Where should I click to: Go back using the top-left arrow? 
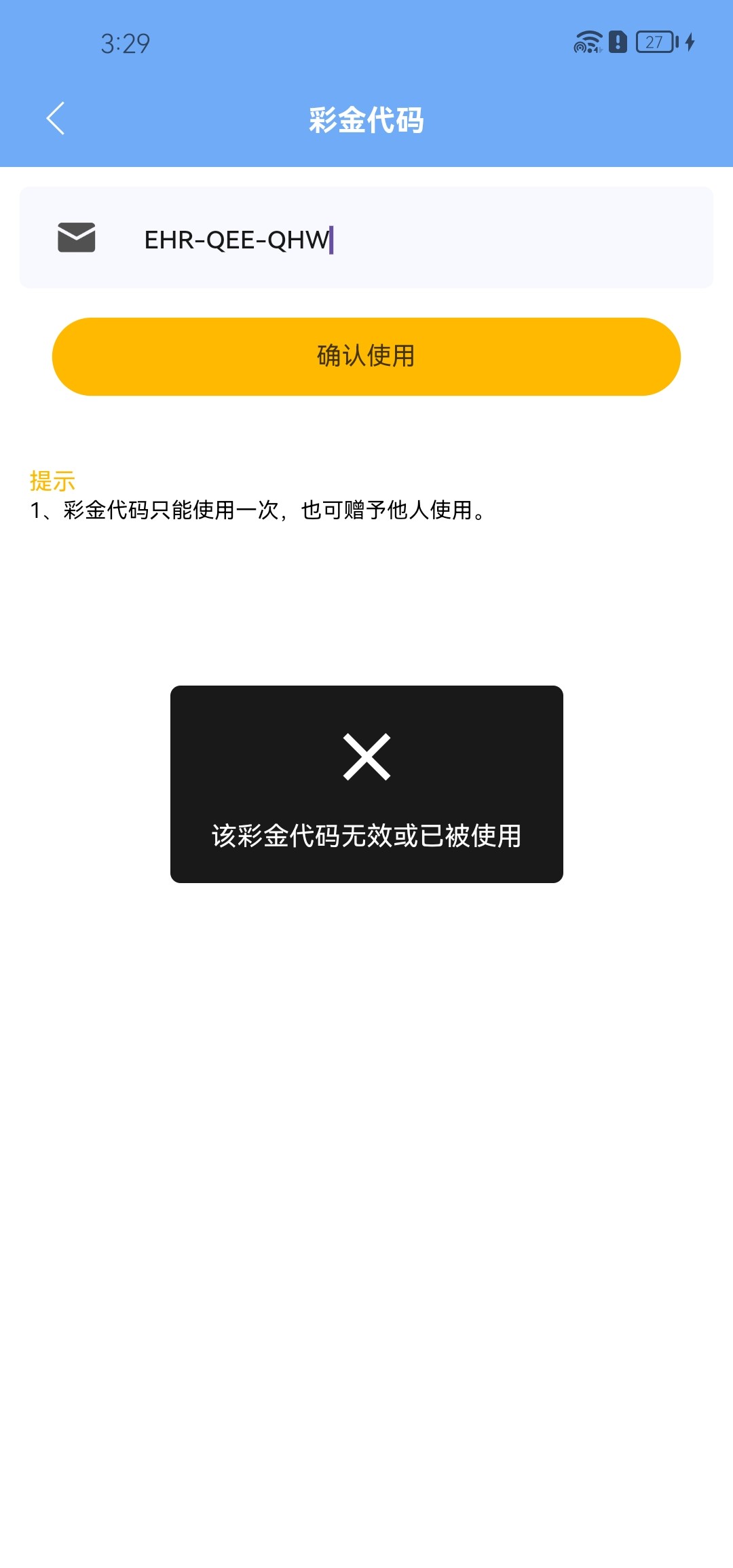pos(56,119)
